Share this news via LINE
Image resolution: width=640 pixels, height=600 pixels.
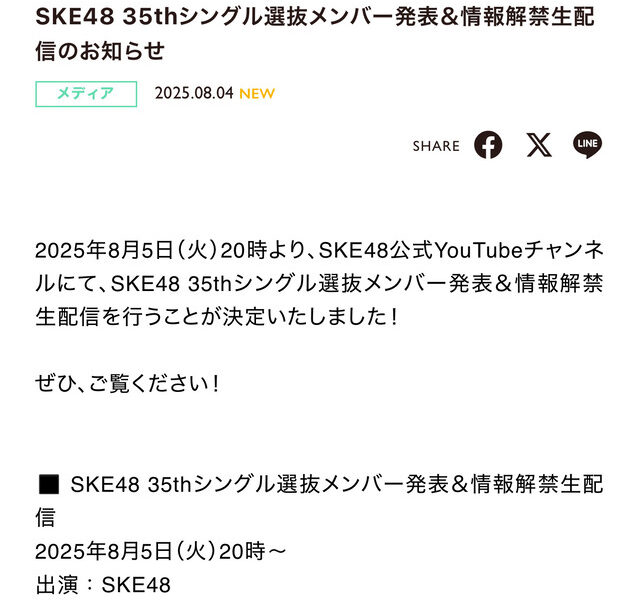pos(588,145)
